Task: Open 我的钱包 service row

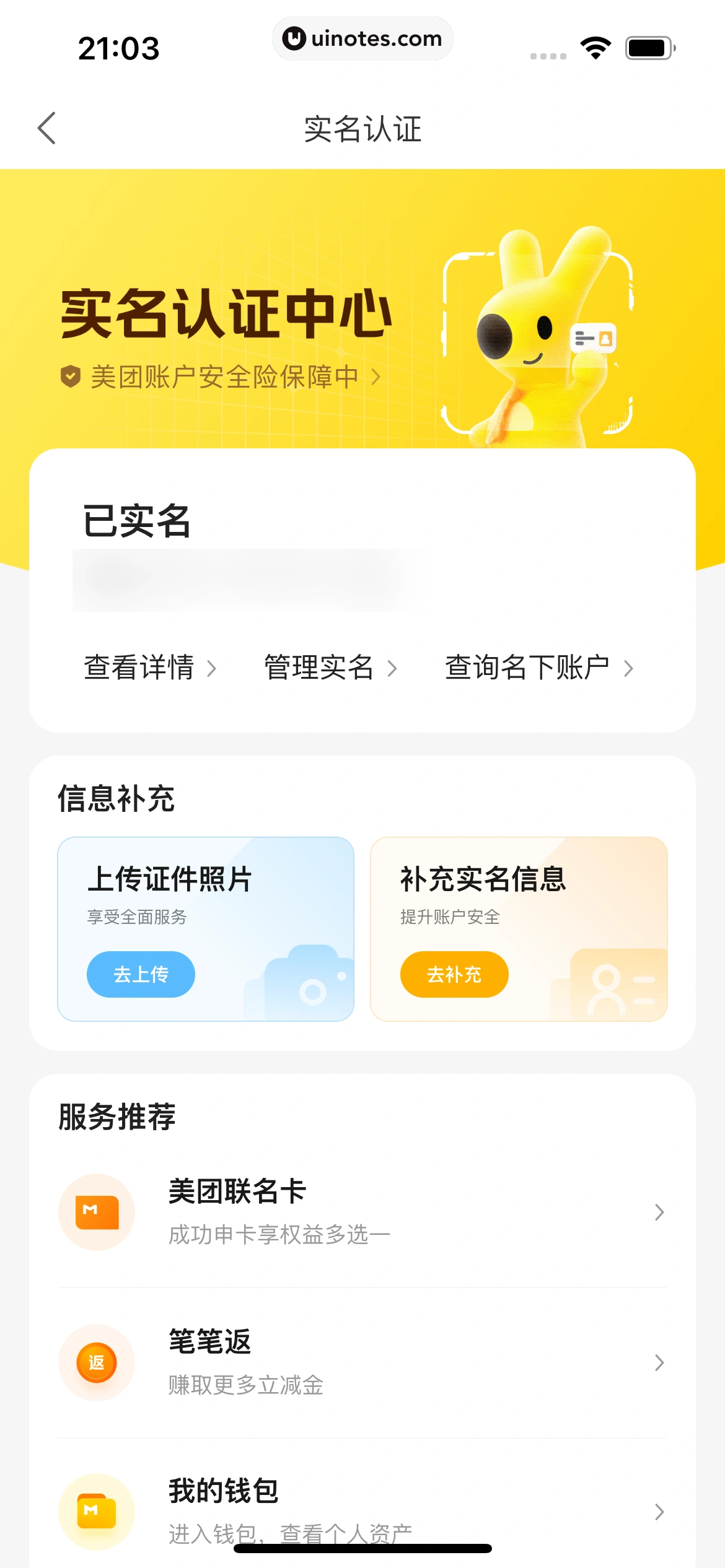Action: tap(362, 1511)
